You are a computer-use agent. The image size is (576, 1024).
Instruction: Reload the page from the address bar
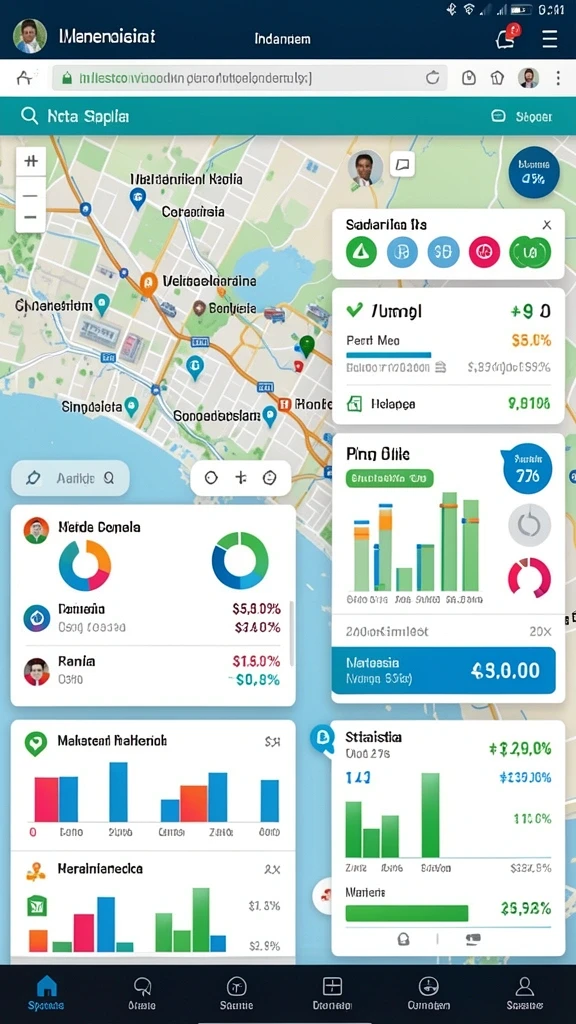[x=432, y=78]
